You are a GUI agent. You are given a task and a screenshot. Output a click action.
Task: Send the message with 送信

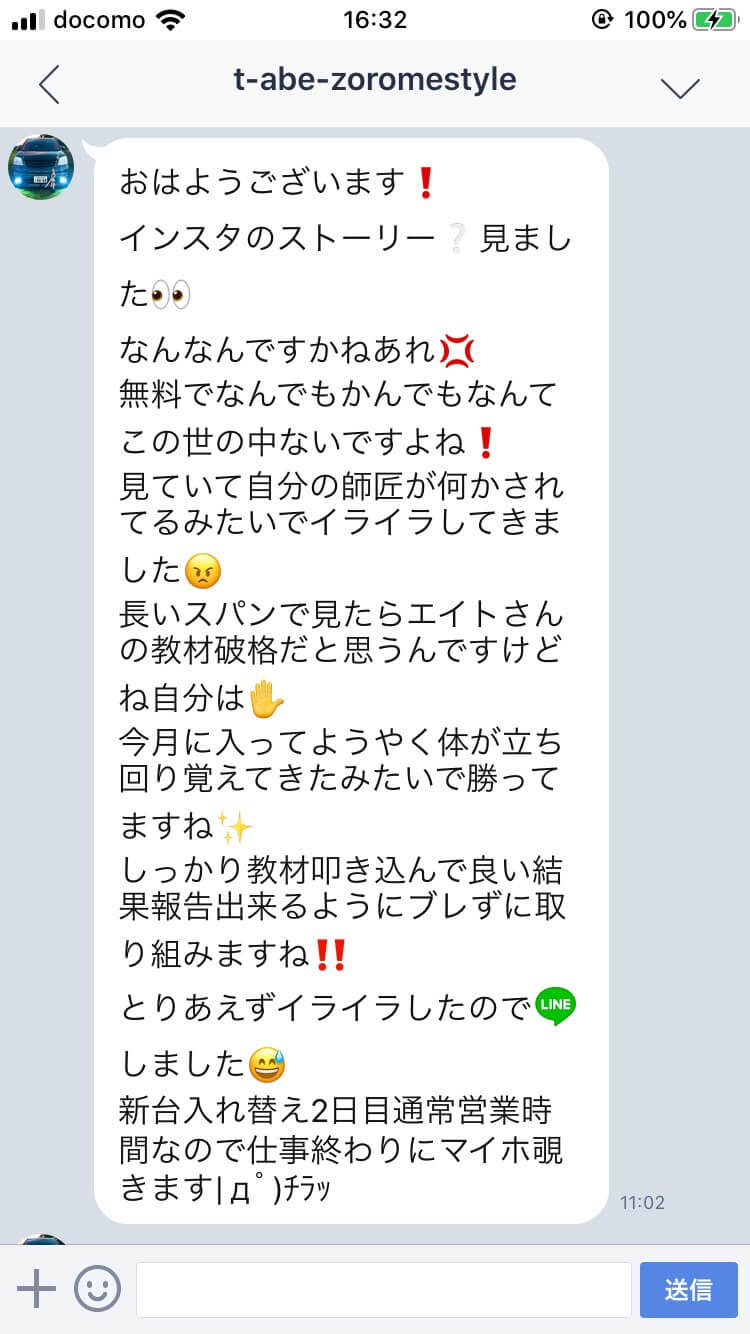point(688,1289)
